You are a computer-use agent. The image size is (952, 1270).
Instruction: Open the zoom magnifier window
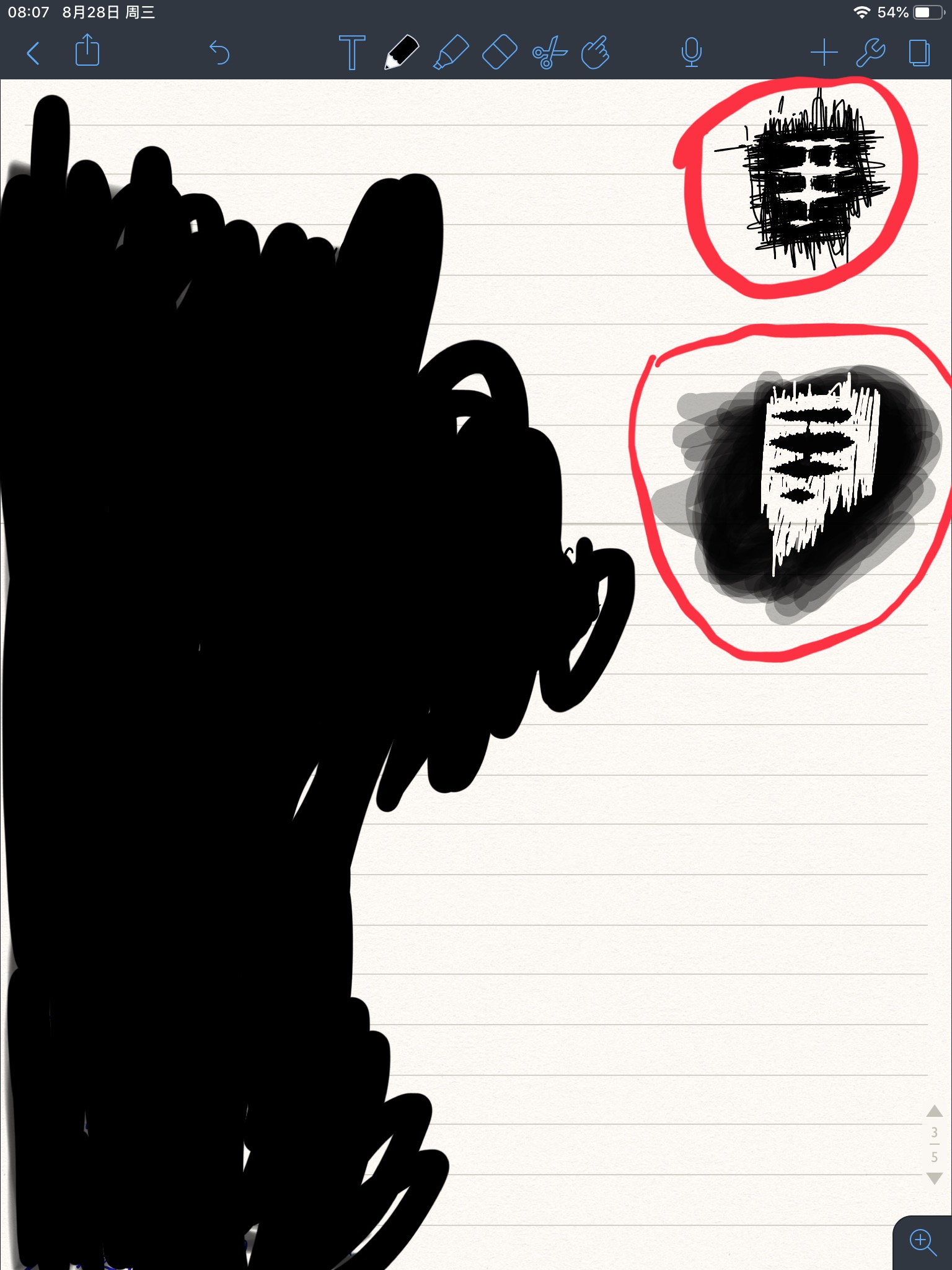point(922,1242)
